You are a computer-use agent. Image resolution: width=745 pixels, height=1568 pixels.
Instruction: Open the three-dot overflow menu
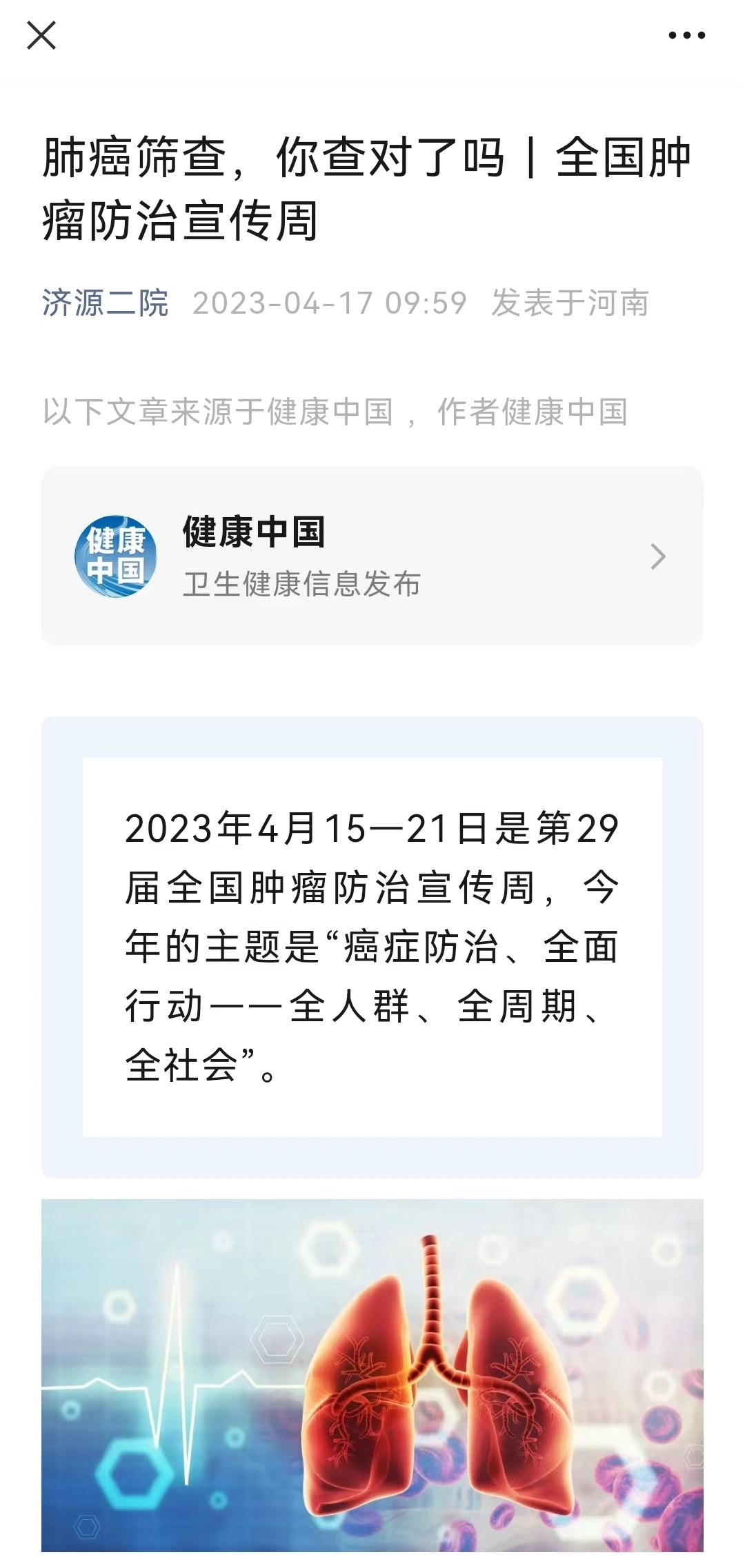click(686, 36)
